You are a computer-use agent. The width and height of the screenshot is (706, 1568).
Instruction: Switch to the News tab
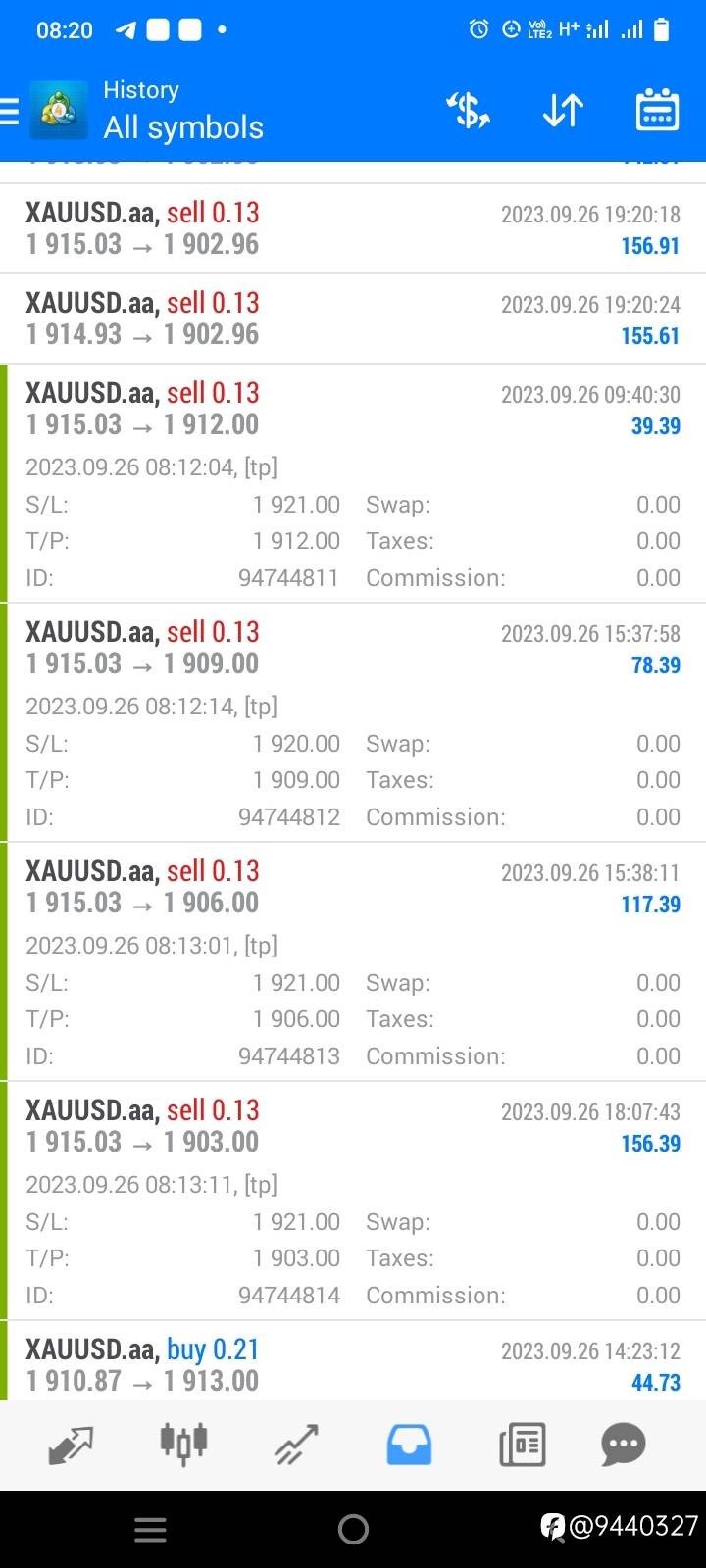coord(522,1445)
